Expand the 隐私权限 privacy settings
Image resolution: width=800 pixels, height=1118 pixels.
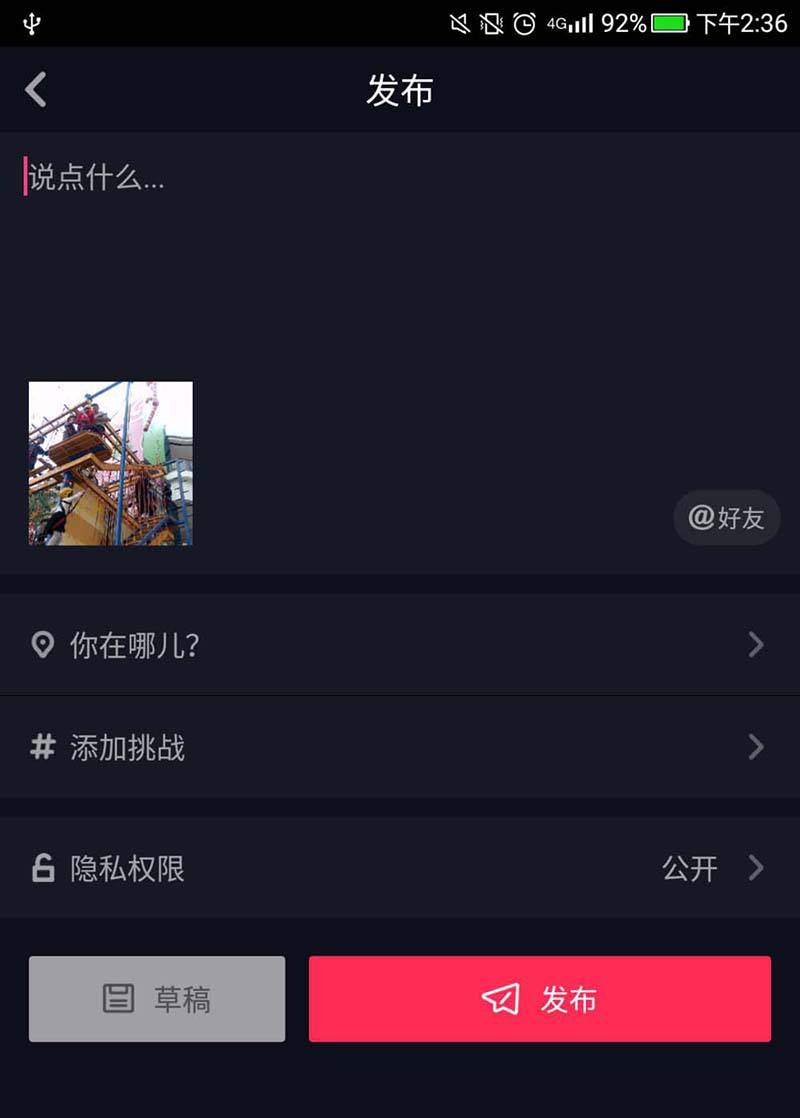(x=400, y=869)
